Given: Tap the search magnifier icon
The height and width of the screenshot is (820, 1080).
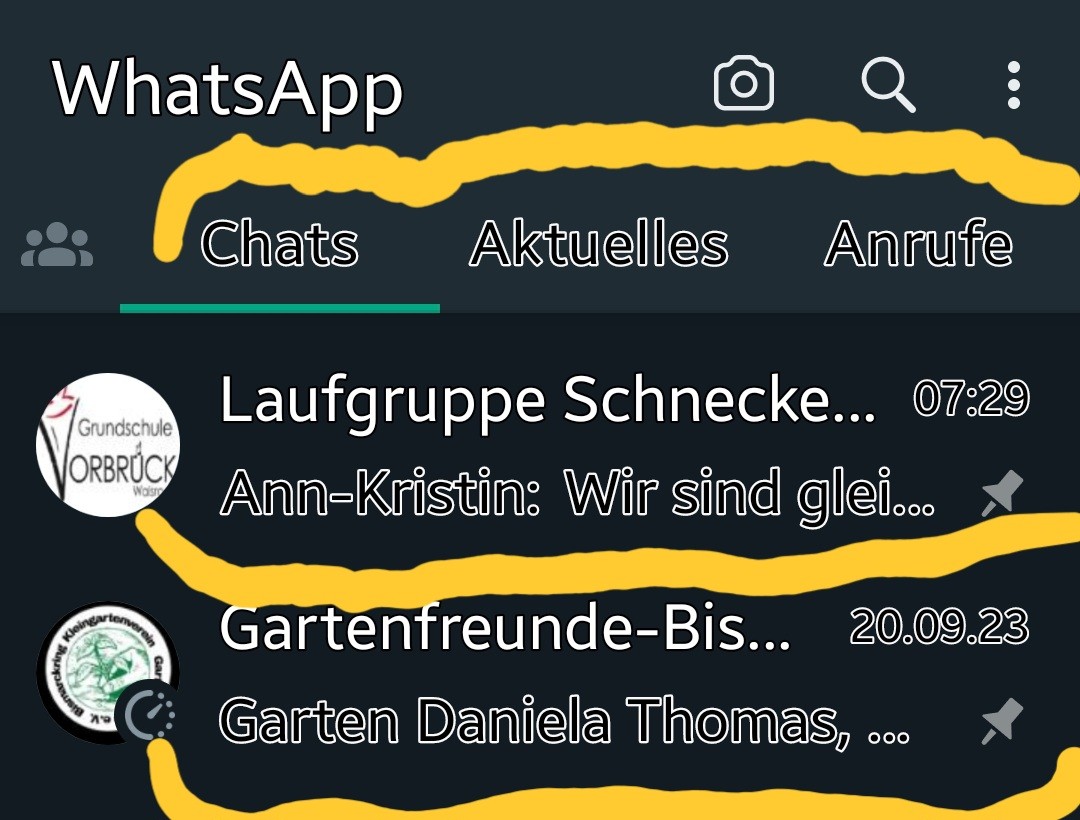Looking at the screenshot, I should click(x=887, y=84).
